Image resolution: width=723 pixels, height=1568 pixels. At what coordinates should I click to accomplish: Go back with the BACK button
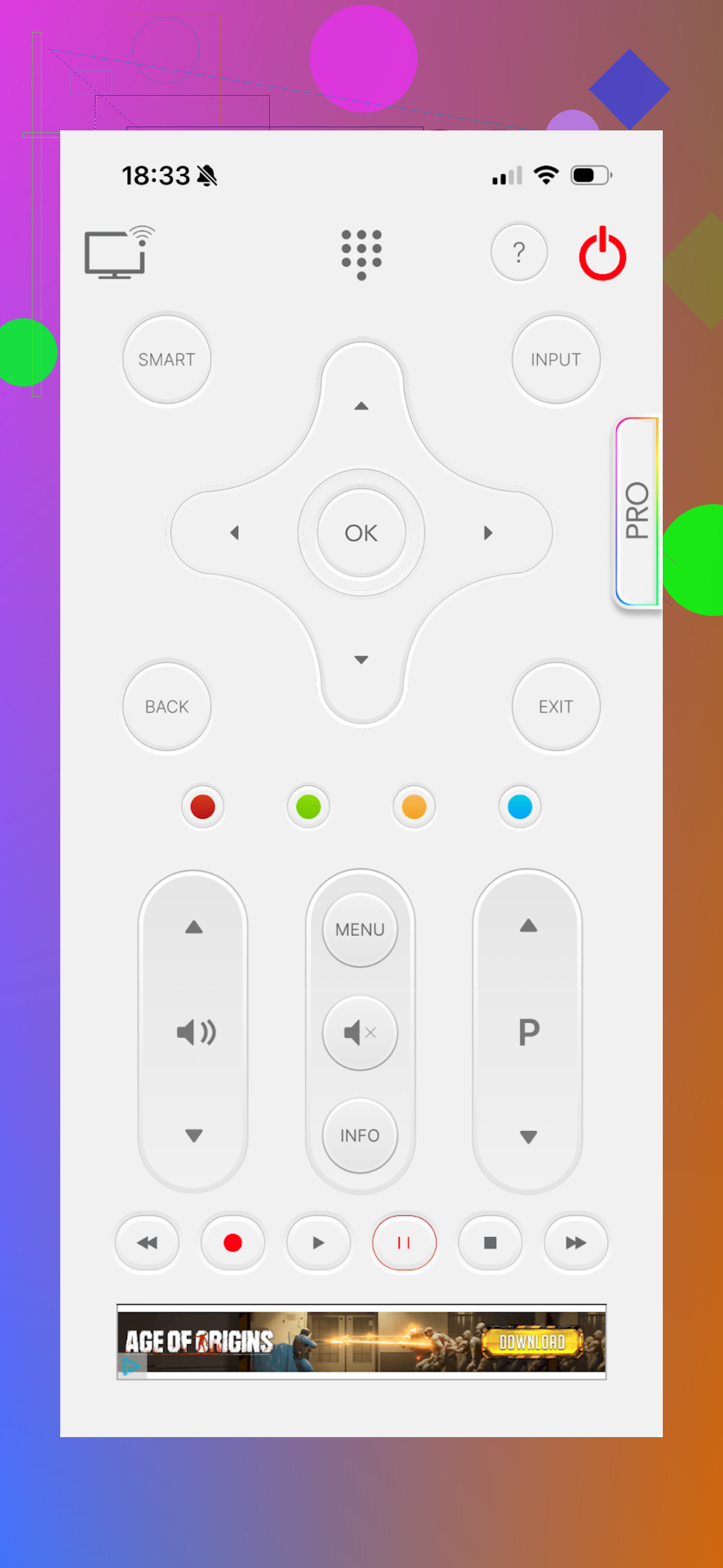coord(167,706)
